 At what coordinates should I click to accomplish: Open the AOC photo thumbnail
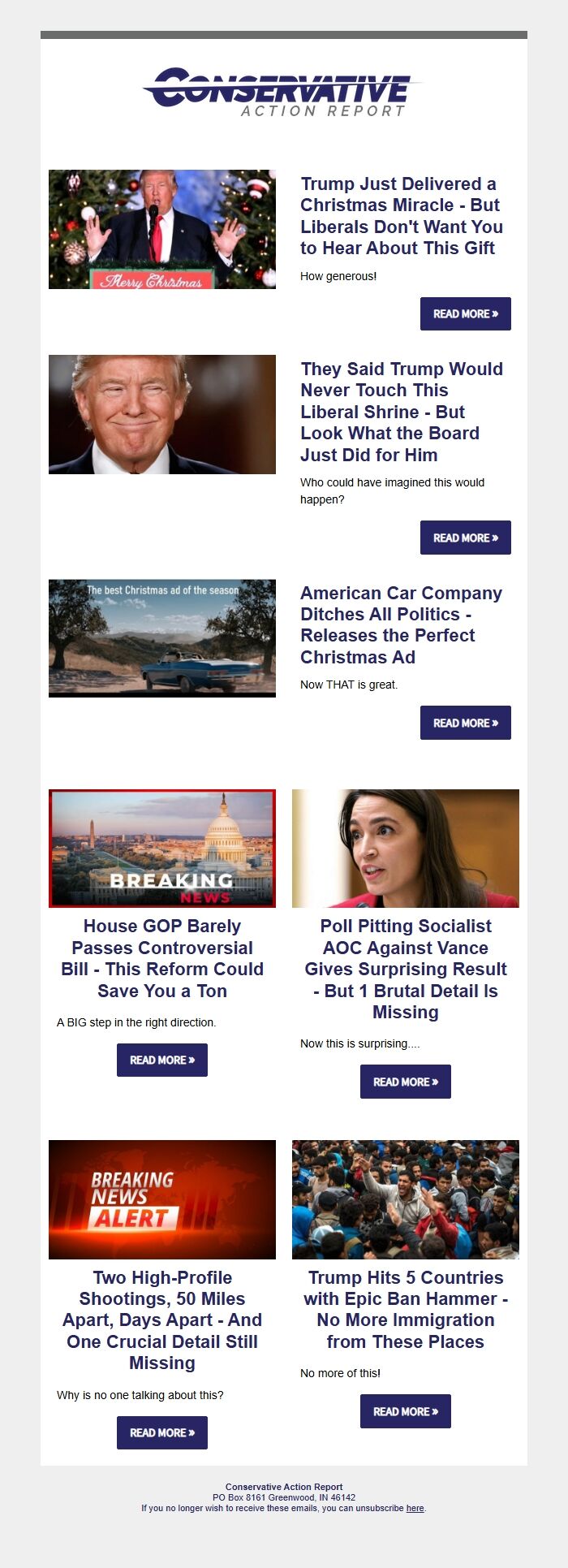pyautogui.click(x=405, y=848)
